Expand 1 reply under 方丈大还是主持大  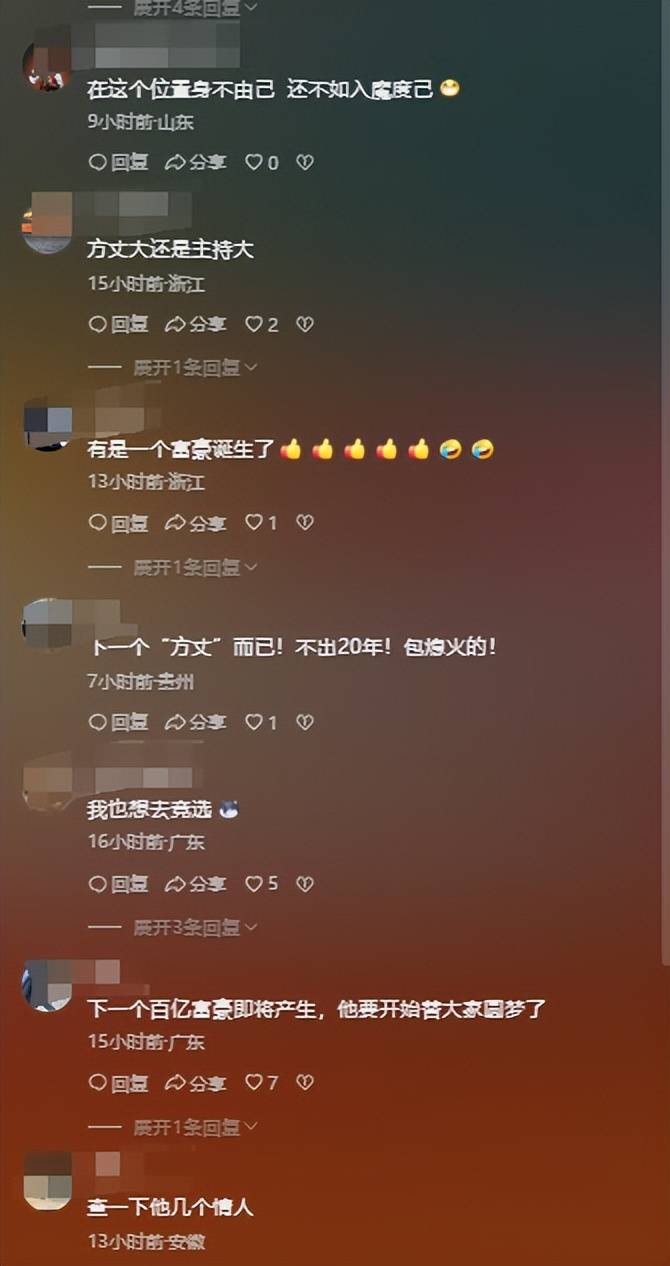pyautogui.click(x=195, y=368)
